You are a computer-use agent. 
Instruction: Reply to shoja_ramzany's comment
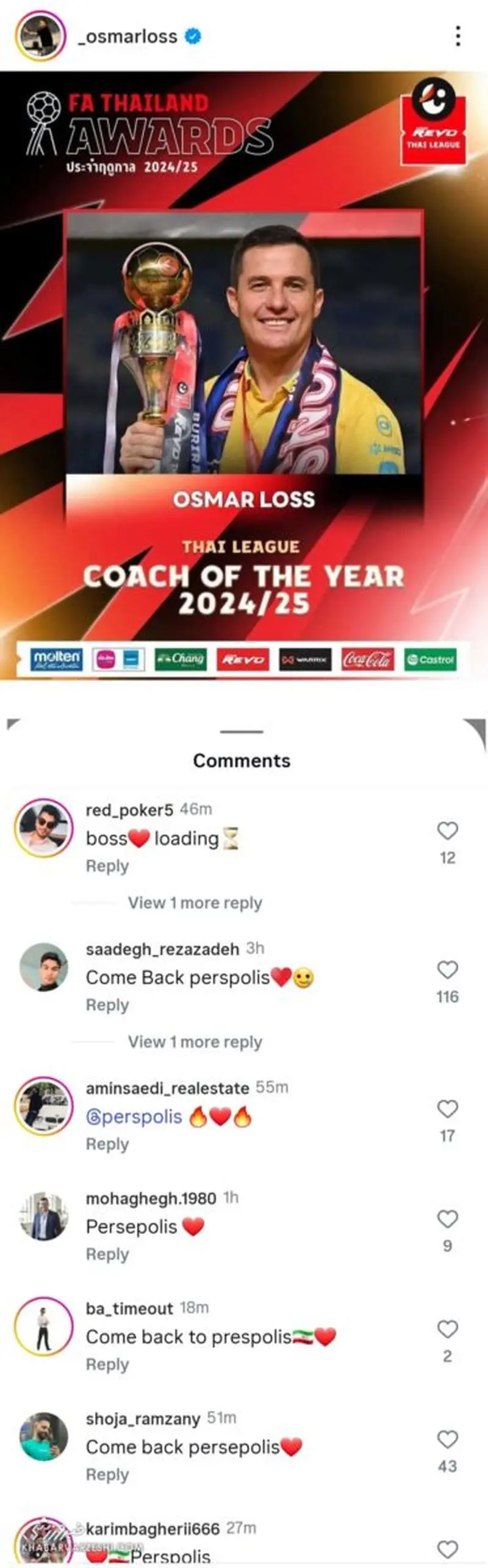(107, 1474)
